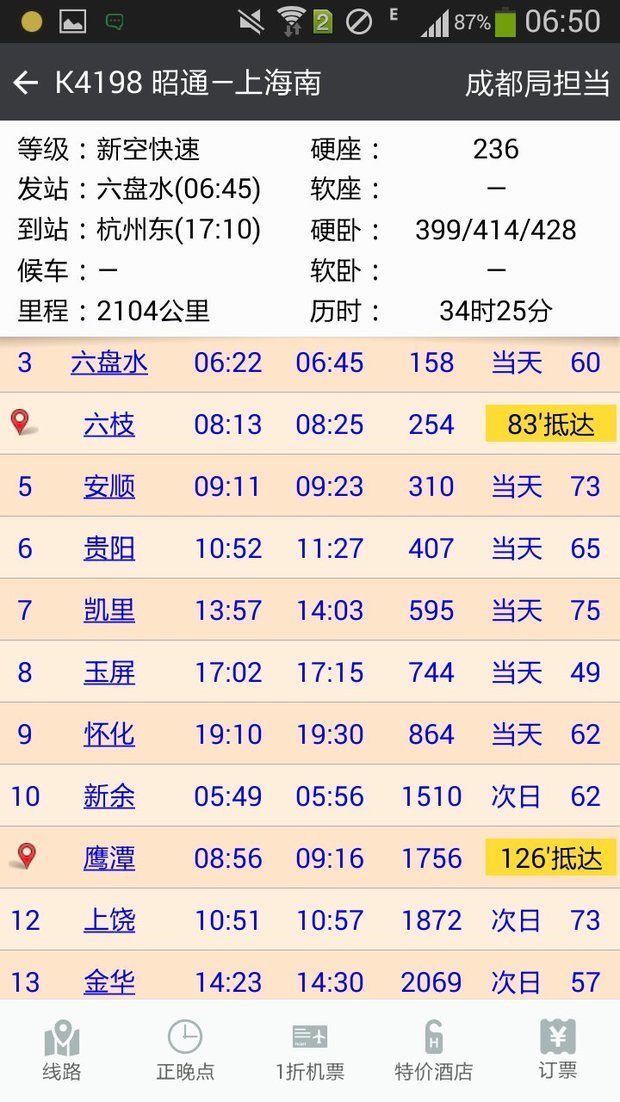The height and width of the screenshot is (1102, 620).
Task: Go to the 订票 tab
Action: (557, 1051)
